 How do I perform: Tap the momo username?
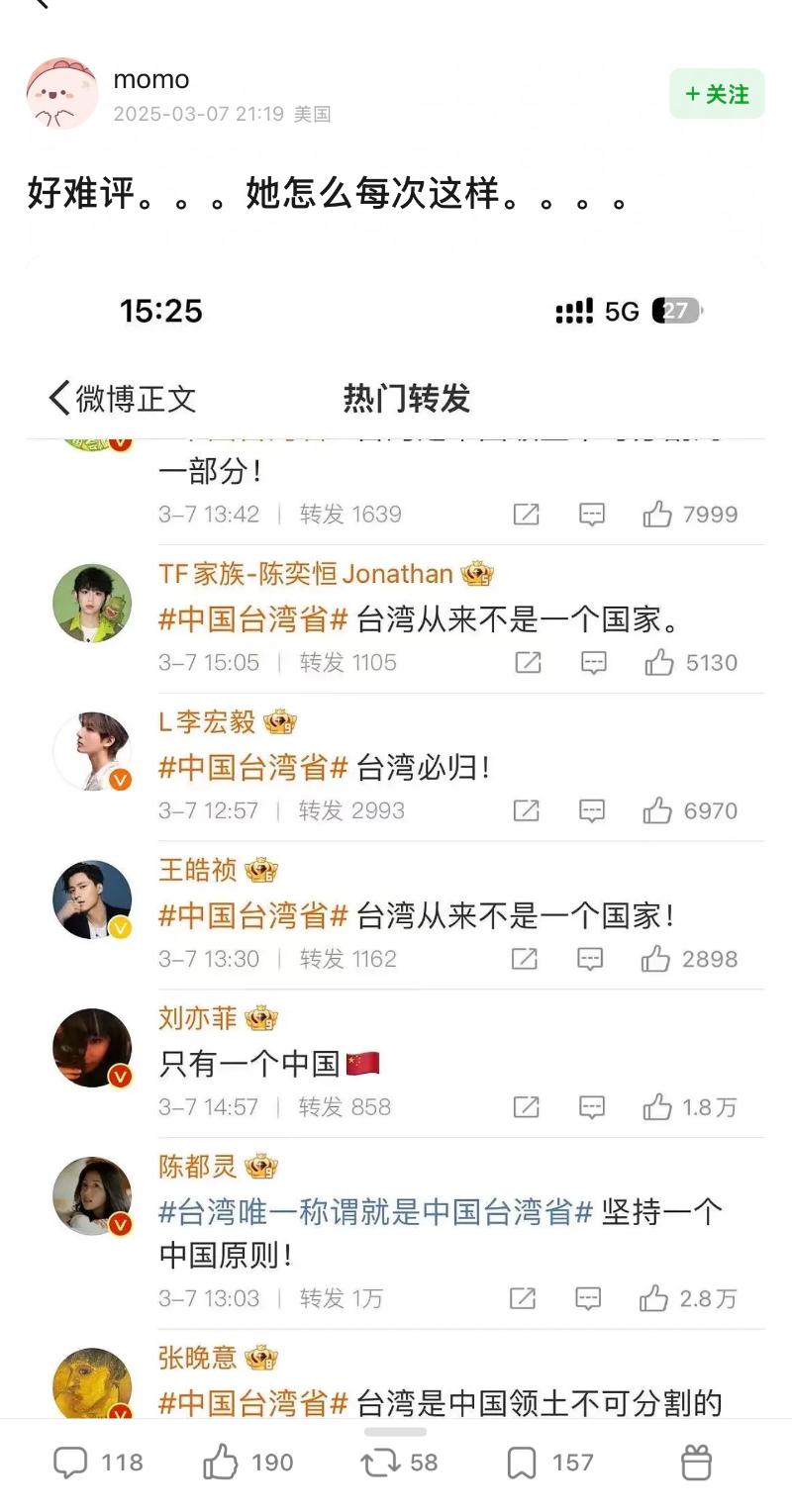click(151, 79)
